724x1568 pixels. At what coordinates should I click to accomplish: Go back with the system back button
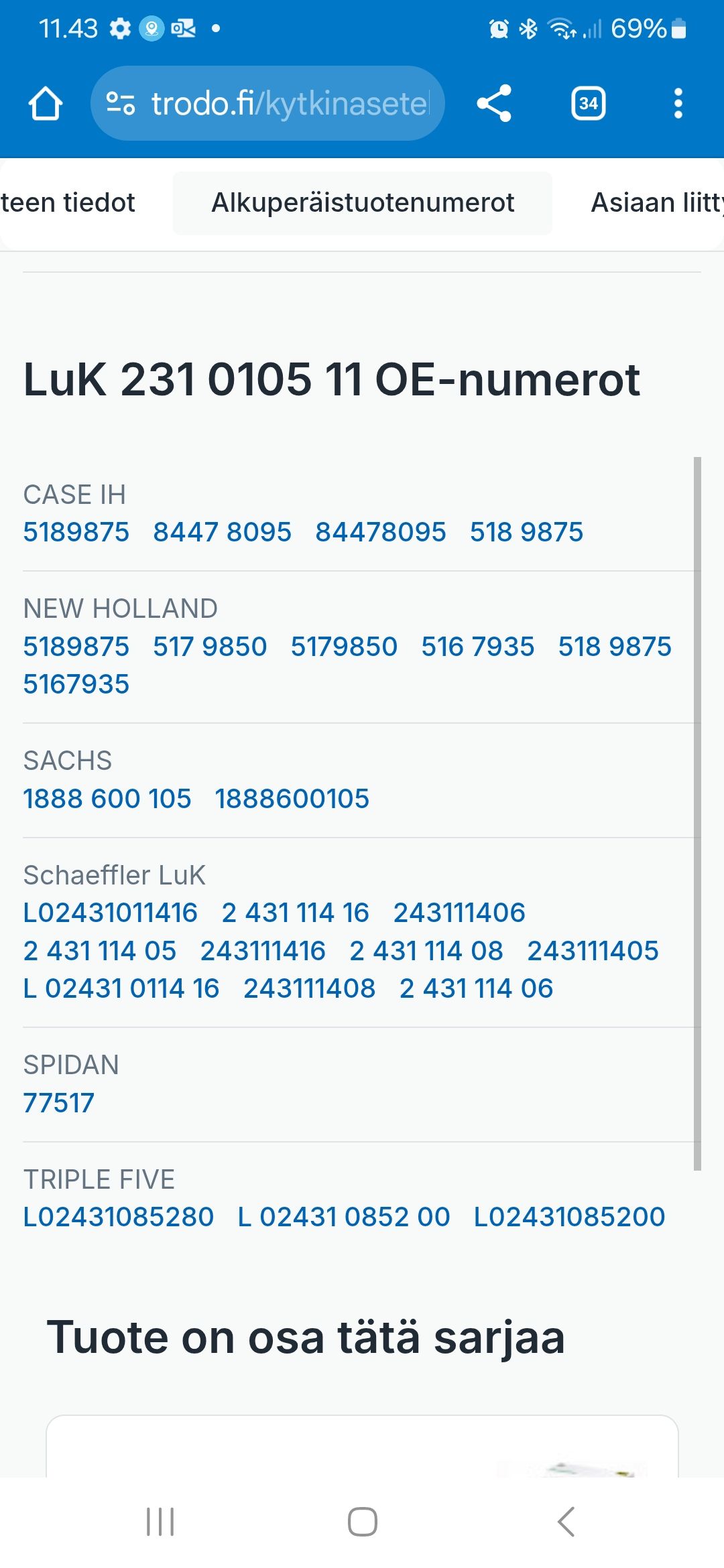[566, 1522]
